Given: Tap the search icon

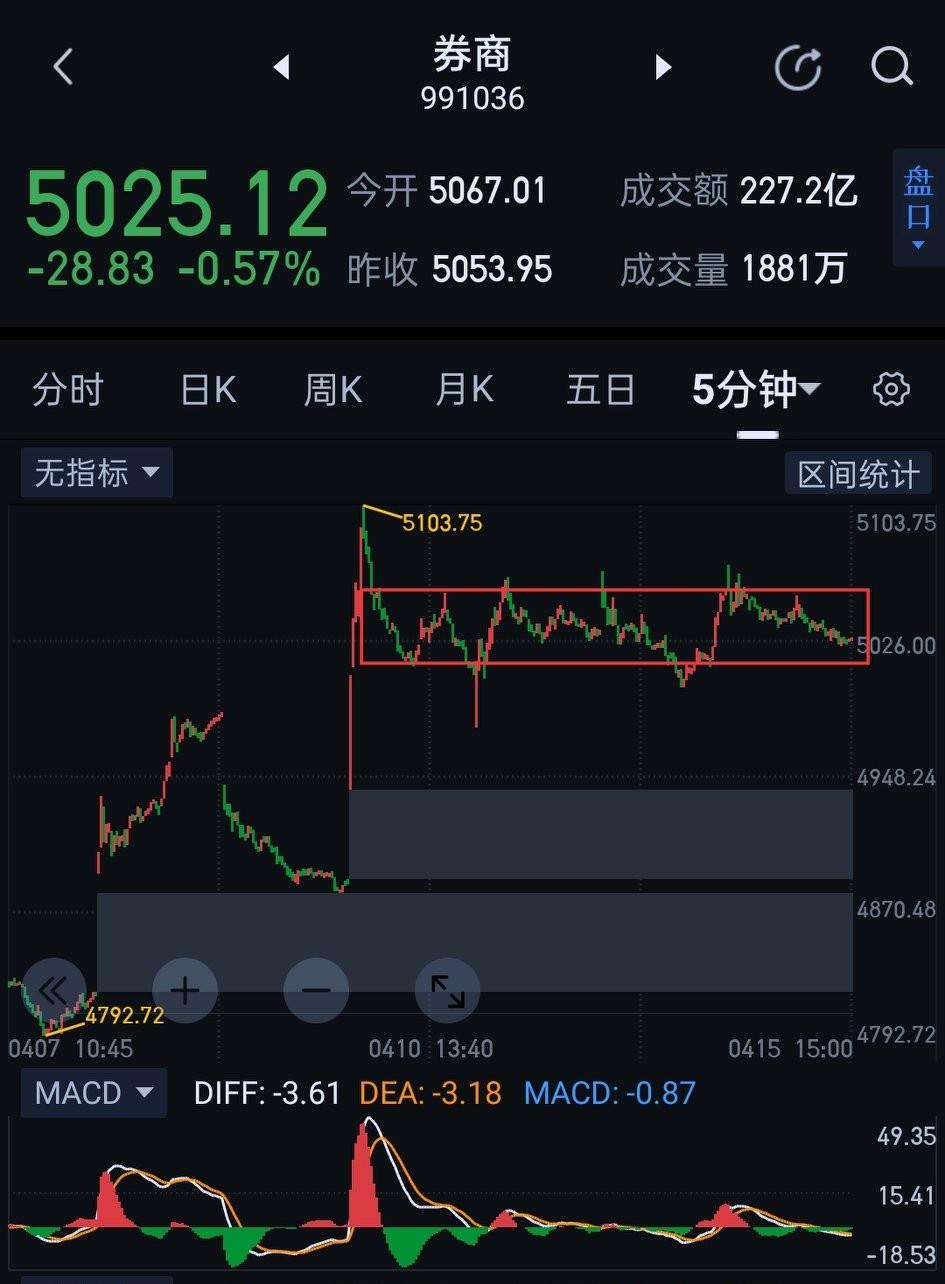Looking at the screenshot, I should point(891,67).
